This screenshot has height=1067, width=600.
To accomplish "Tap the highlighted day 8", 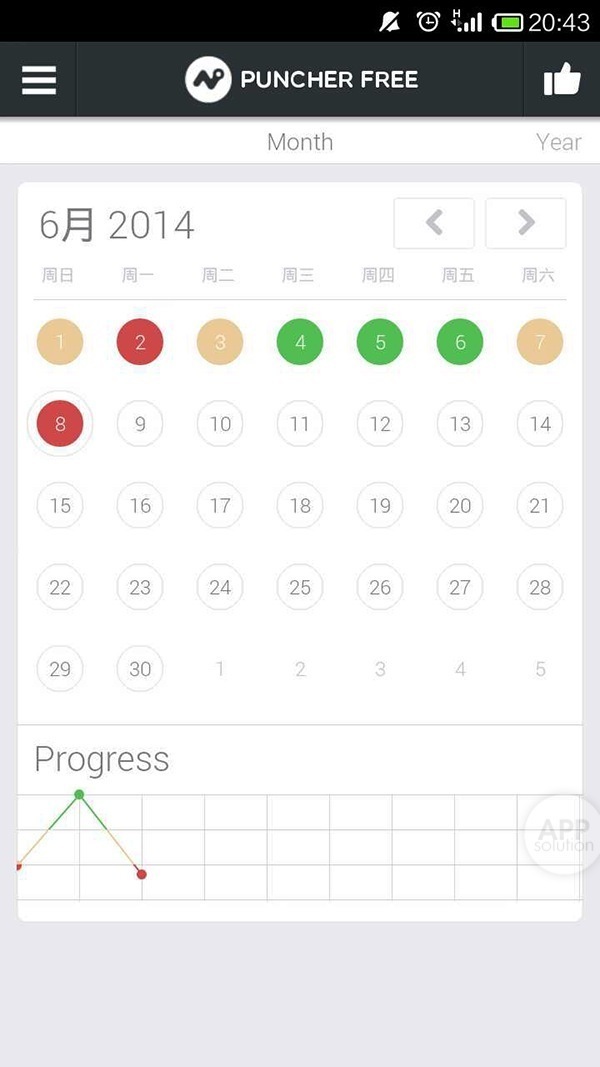I will [60, 424].
